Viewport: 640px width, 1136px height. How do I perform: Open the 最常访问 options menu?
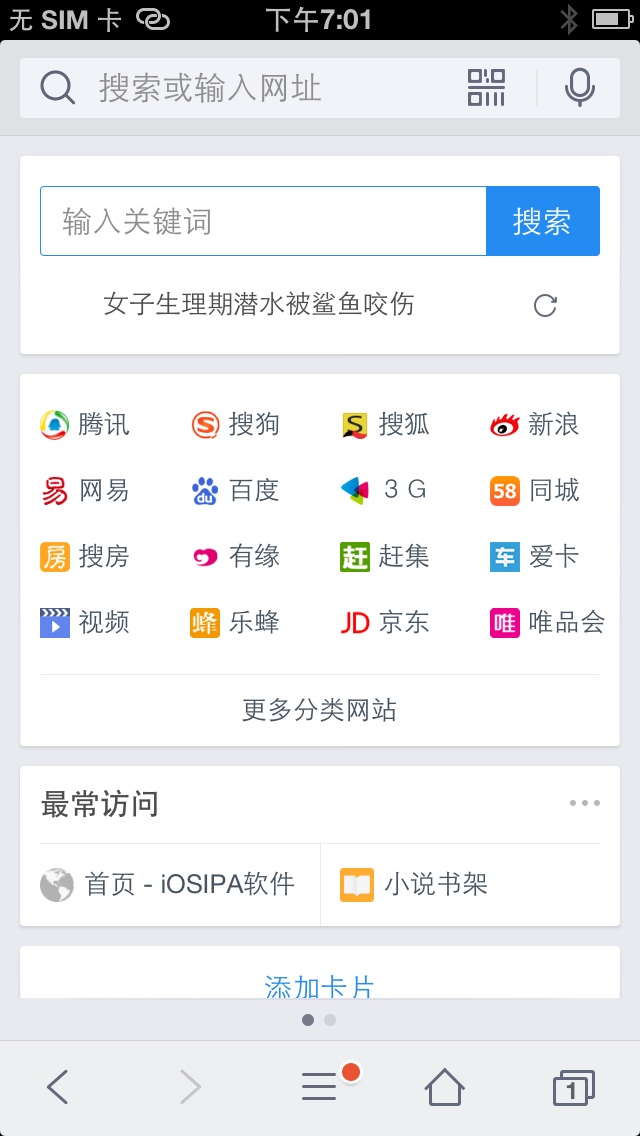tap(584, 803)
